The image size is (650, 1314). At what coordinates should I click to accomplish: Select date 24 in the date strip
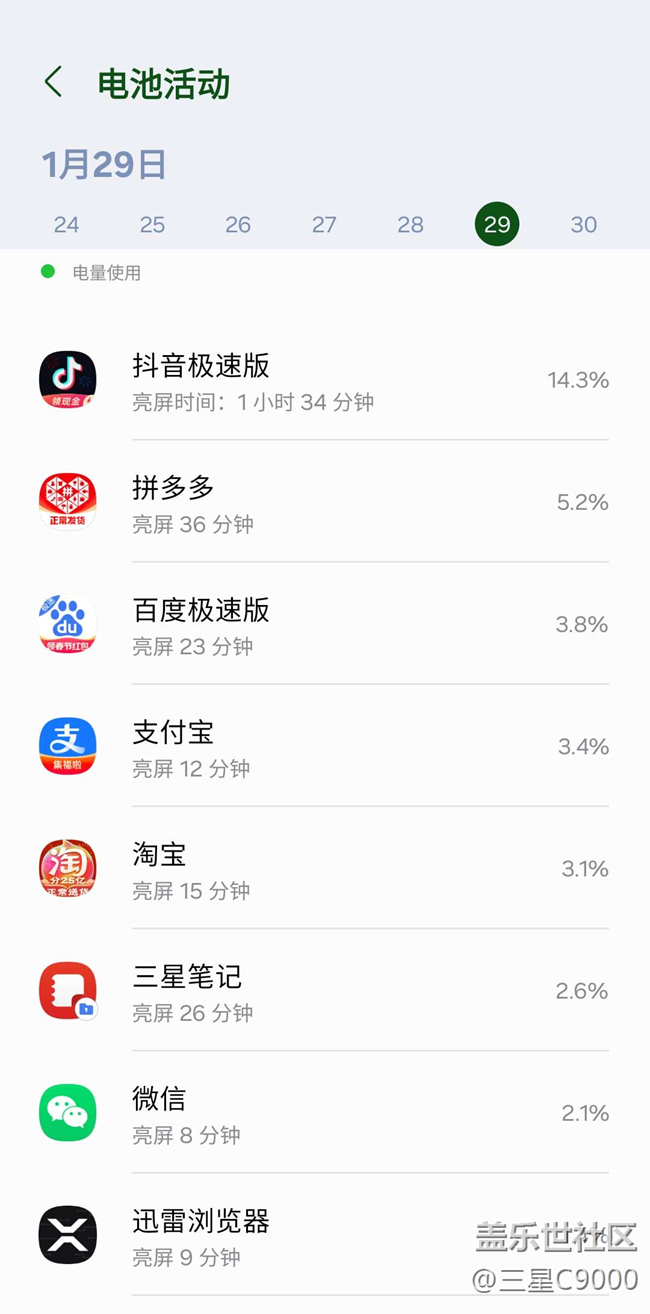tap(66, 224)
